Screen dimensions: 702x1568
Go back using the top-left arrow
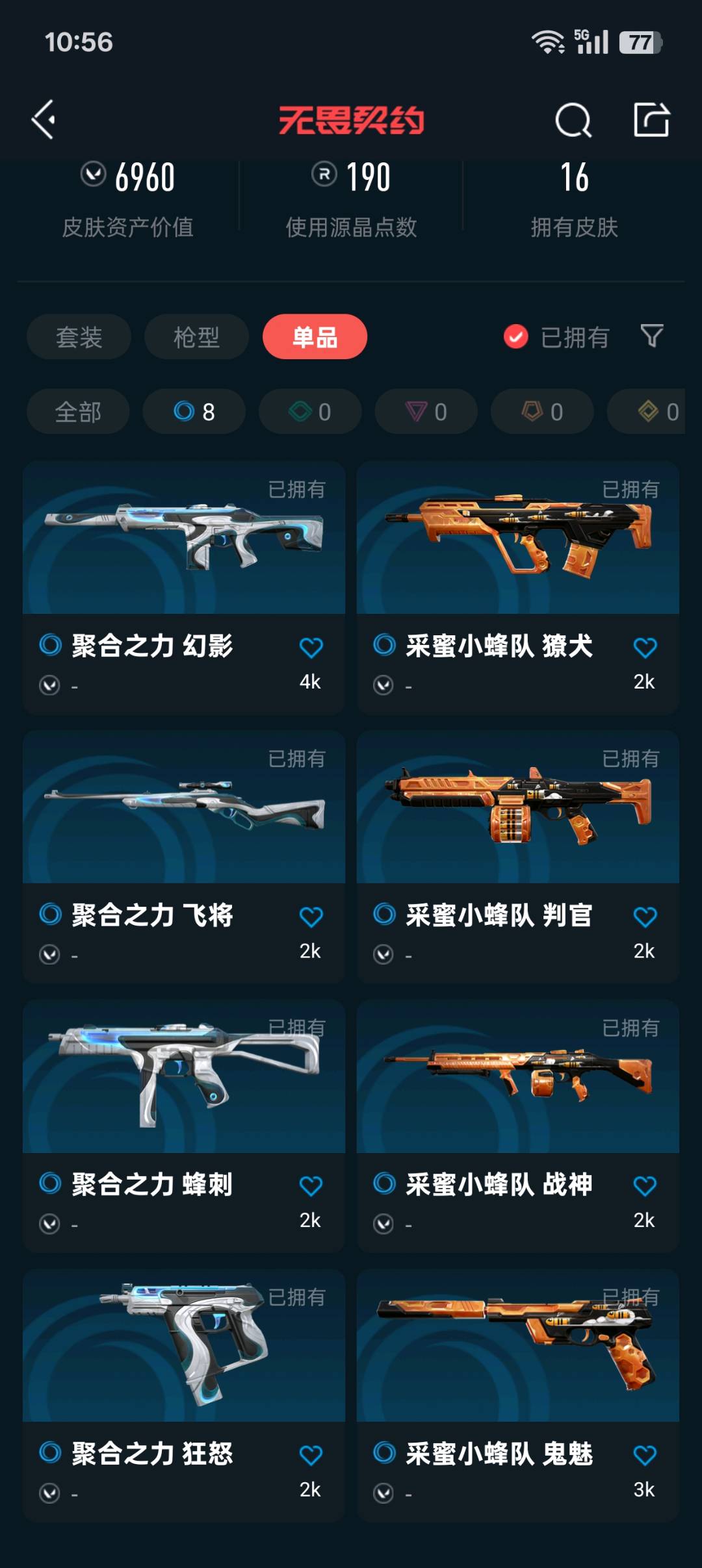coord(44,120)
